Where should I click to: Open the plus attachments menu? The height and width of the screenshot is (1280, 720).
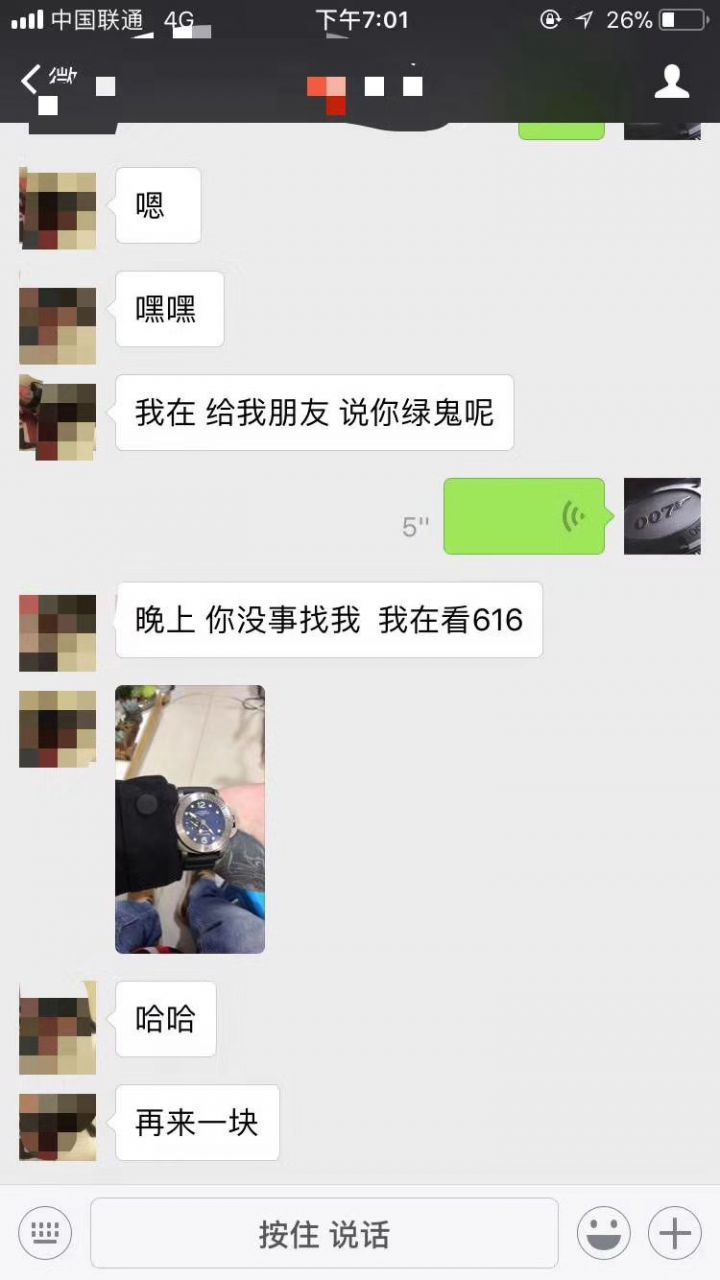click(675, 1233)
